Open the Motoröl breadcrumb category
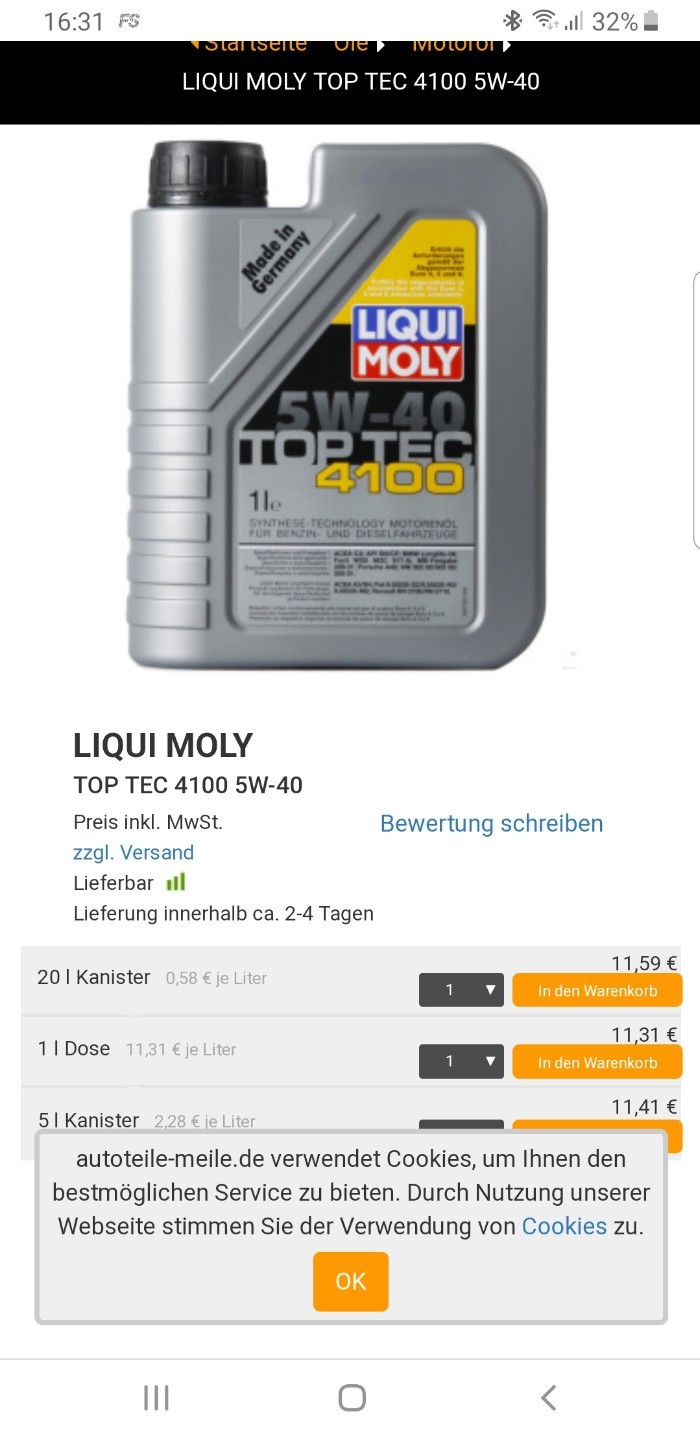 point(453,46)
